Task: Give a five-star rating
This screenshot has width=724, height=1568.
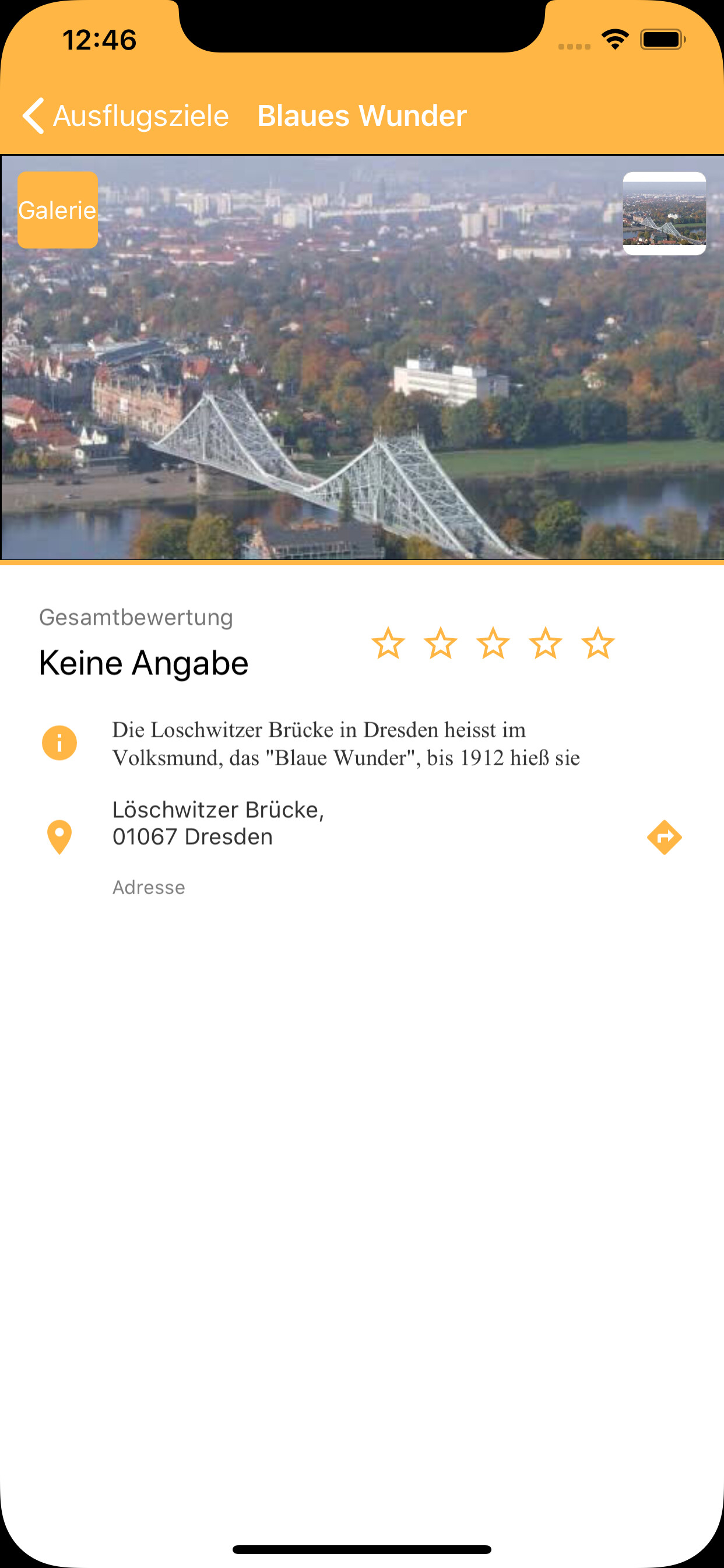Action: [598, 643]
